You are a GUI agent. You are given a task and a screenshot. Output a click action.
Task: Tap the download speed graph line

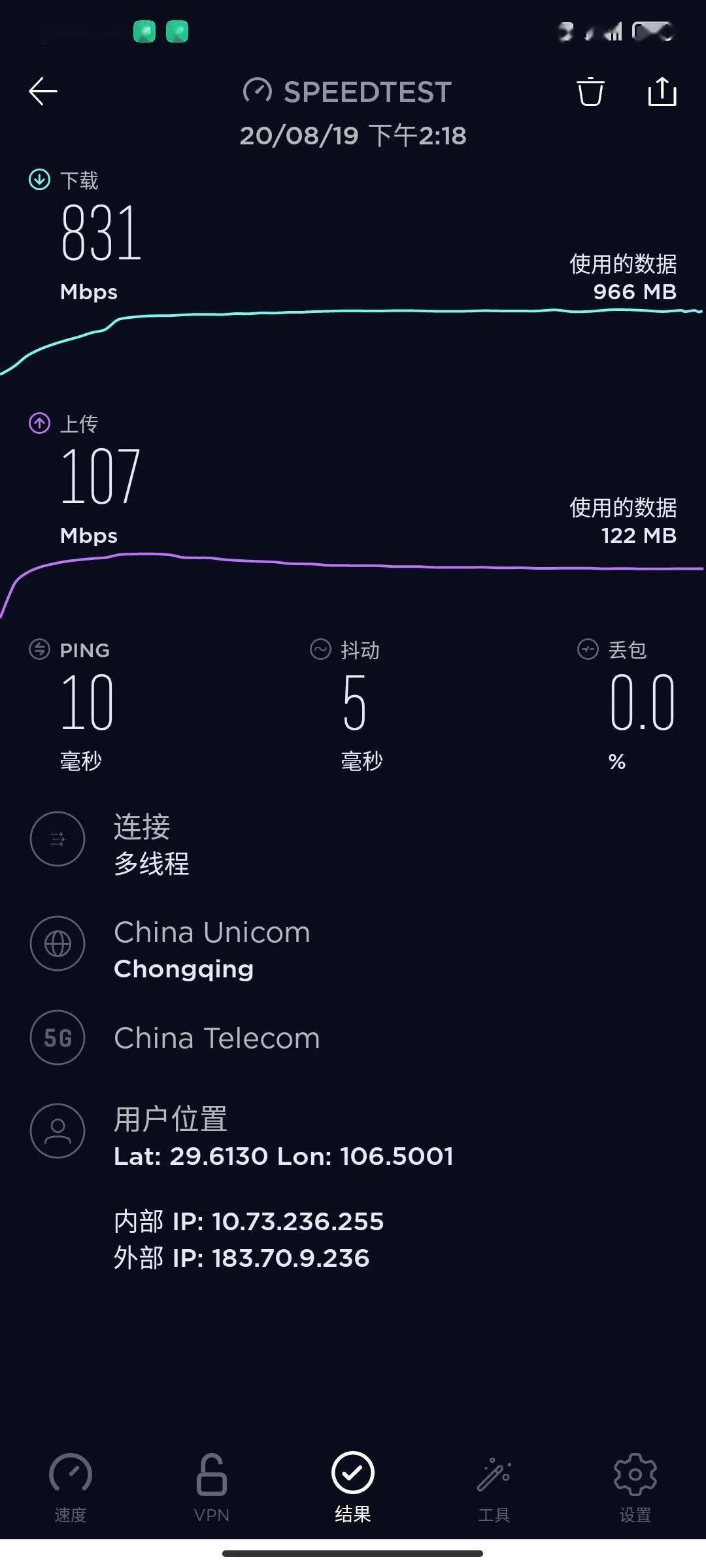click(x=353, y=312)
